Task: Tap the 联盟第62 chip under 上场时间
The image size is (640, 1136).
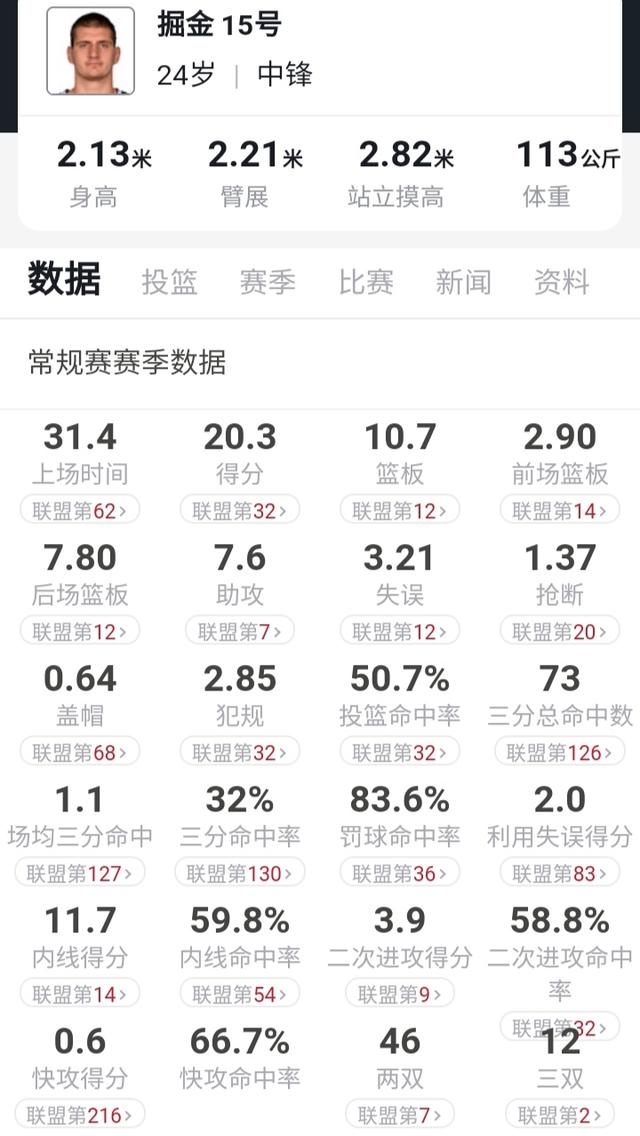Action: pos(80,511)
